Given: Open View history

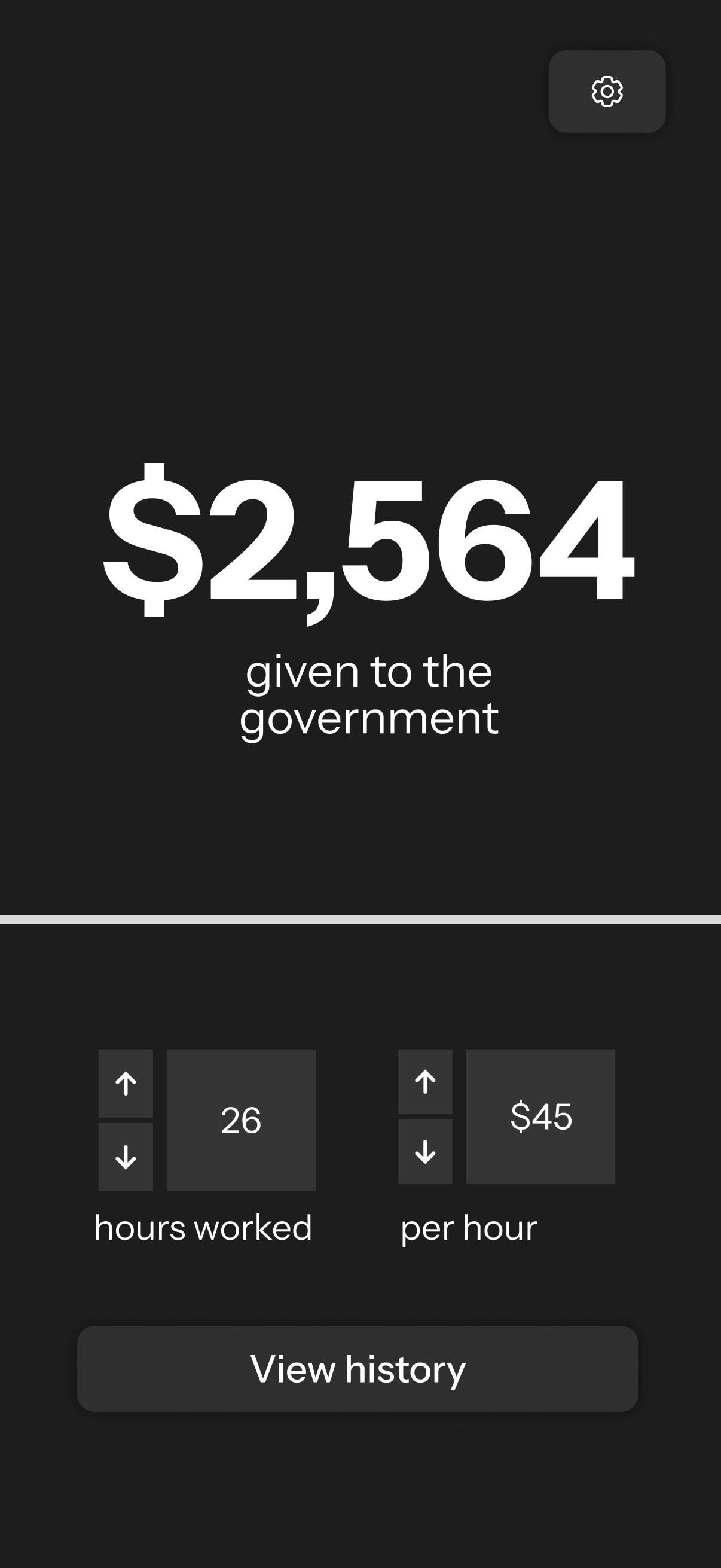Looking at the screenshot, I should pos(358,1368).
